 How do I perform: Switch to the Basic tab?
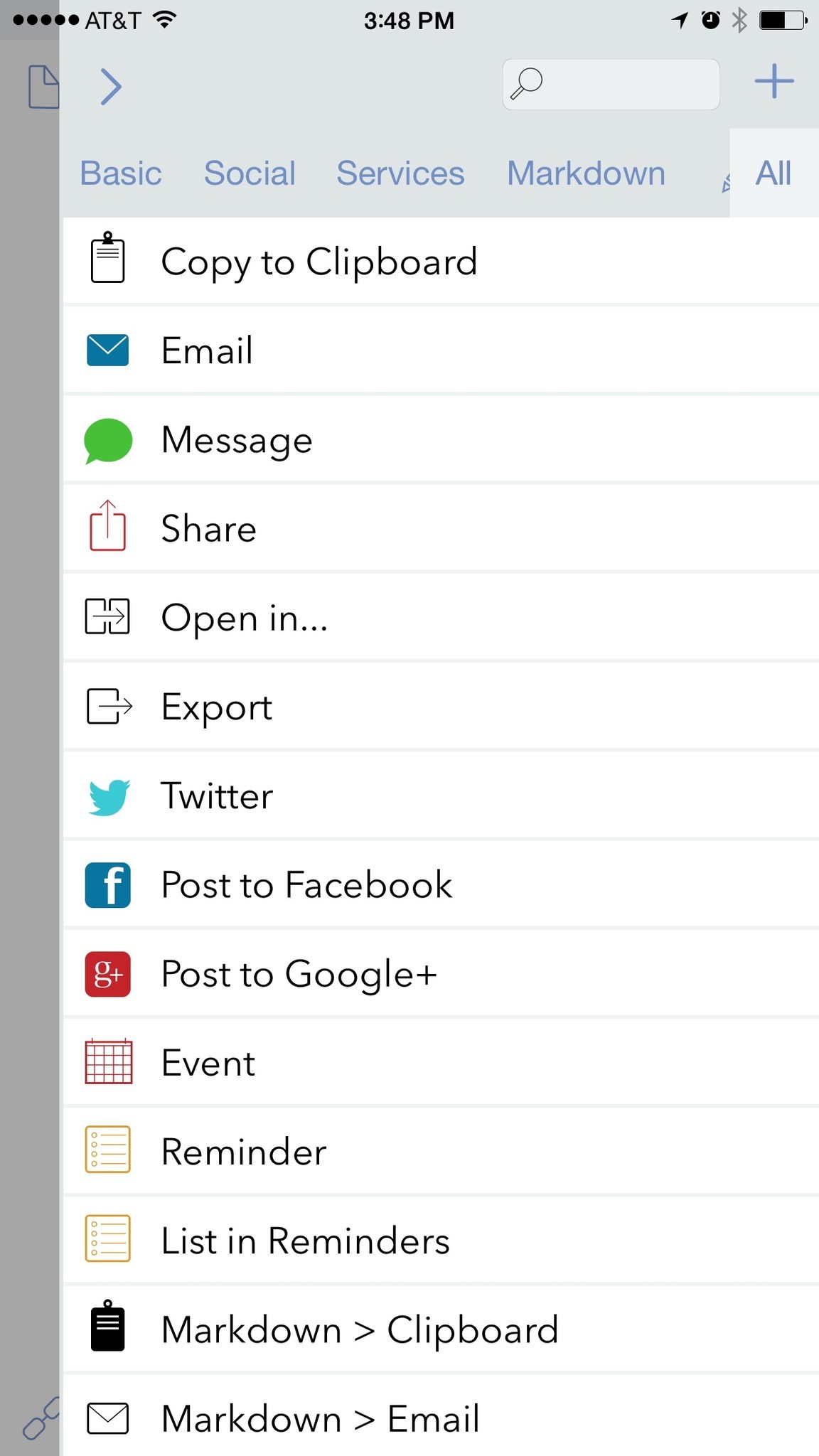tap(121, 173)
